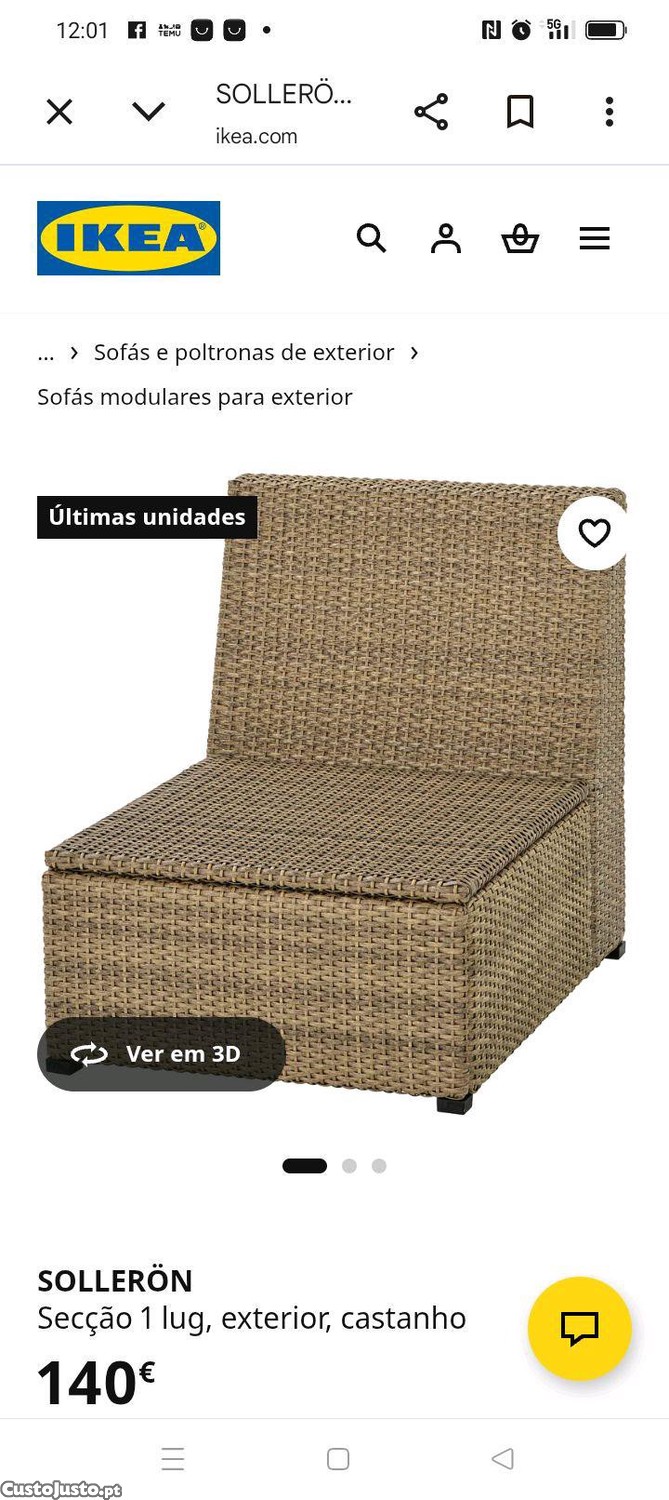Open the IKEA hamburger menu
The image size is (669, 1500).
click(594, 238)
